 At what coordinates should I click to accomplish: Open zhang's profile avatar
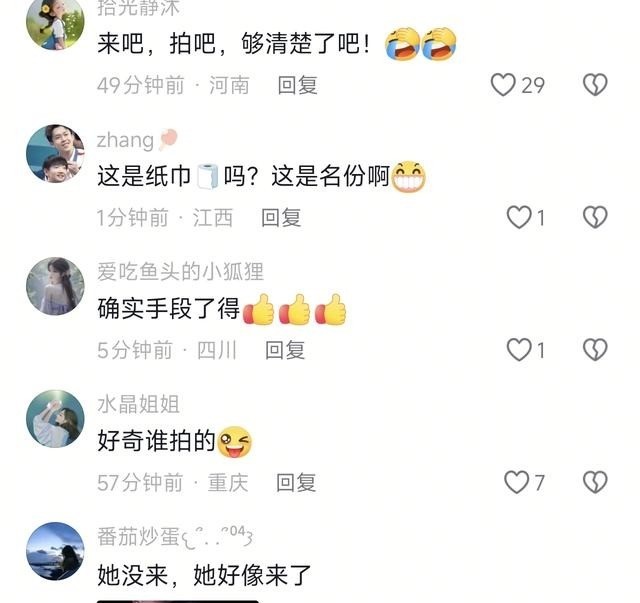[x=56, y=154]
